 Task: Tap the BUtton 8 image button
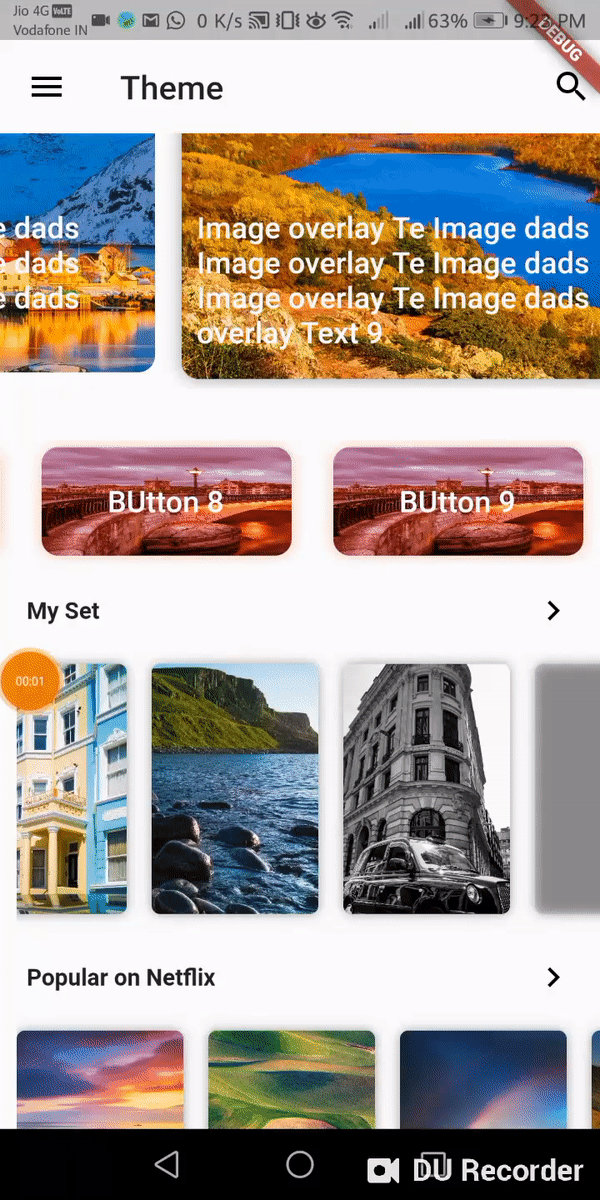(x=166, y=501)
